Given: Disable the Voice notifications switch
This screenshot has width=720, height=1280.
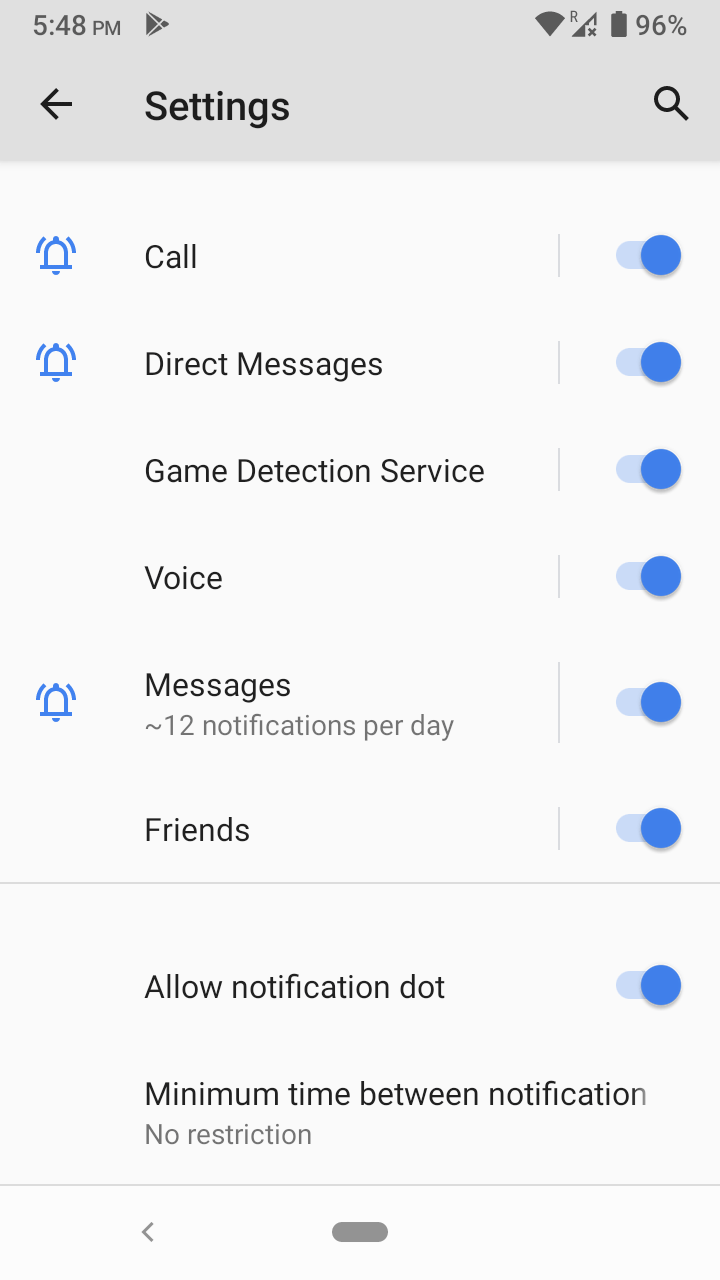Looking at the screenshot, I should tap(647, 575).
